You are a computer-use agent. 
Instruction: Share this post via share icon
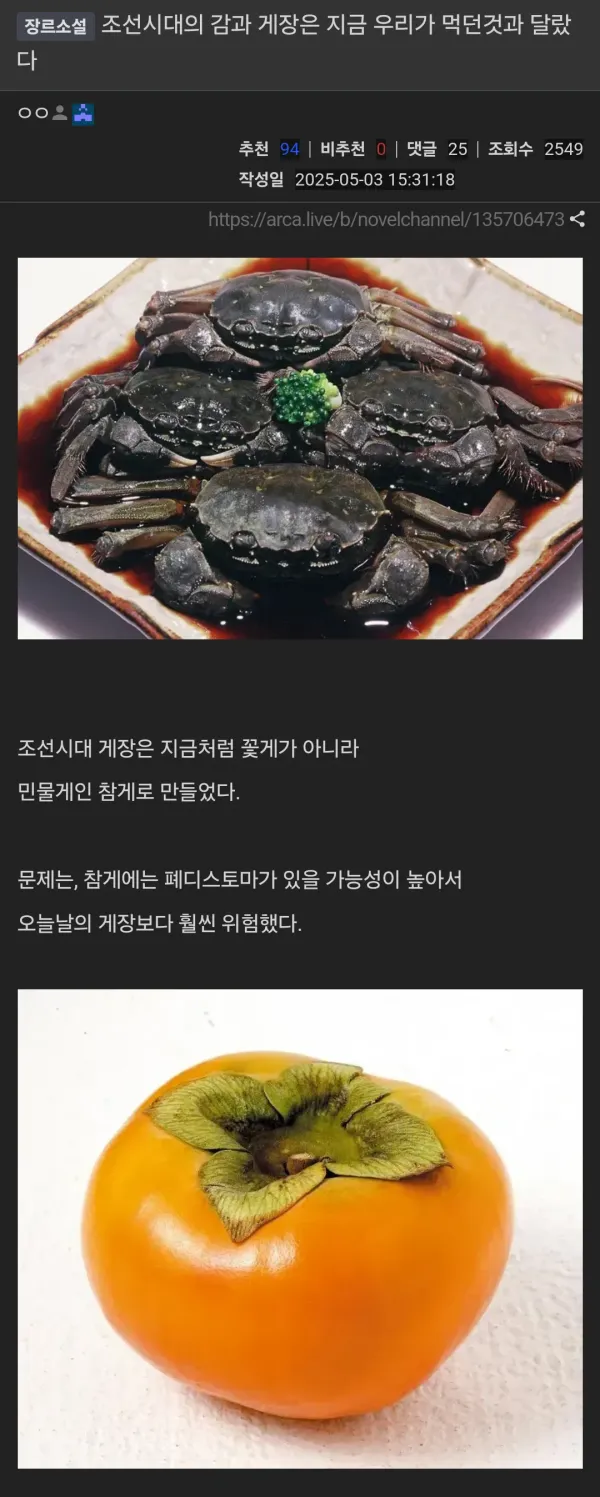pyautogui.click(x=577, y=219)
